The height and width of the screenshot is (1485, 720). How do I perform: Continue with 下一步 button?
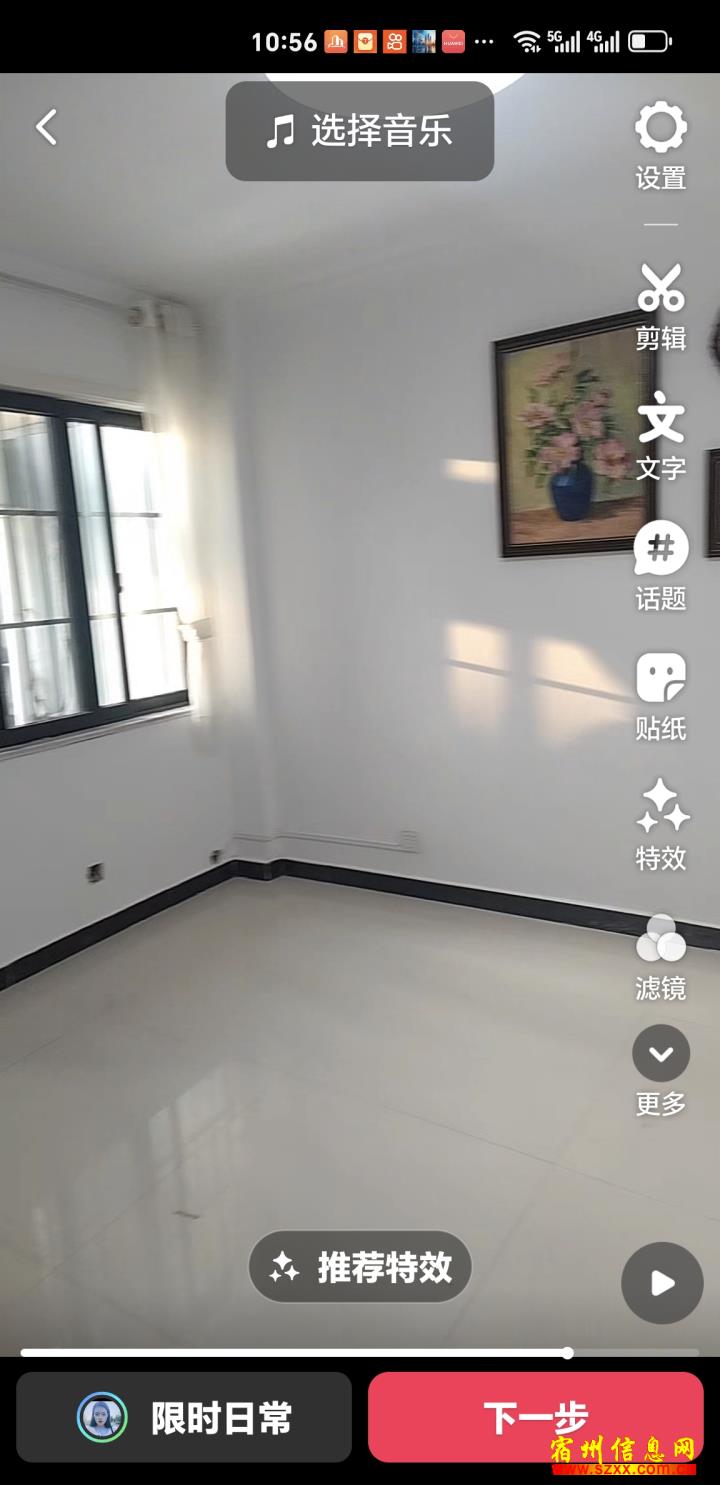(x=536, y=1417)
